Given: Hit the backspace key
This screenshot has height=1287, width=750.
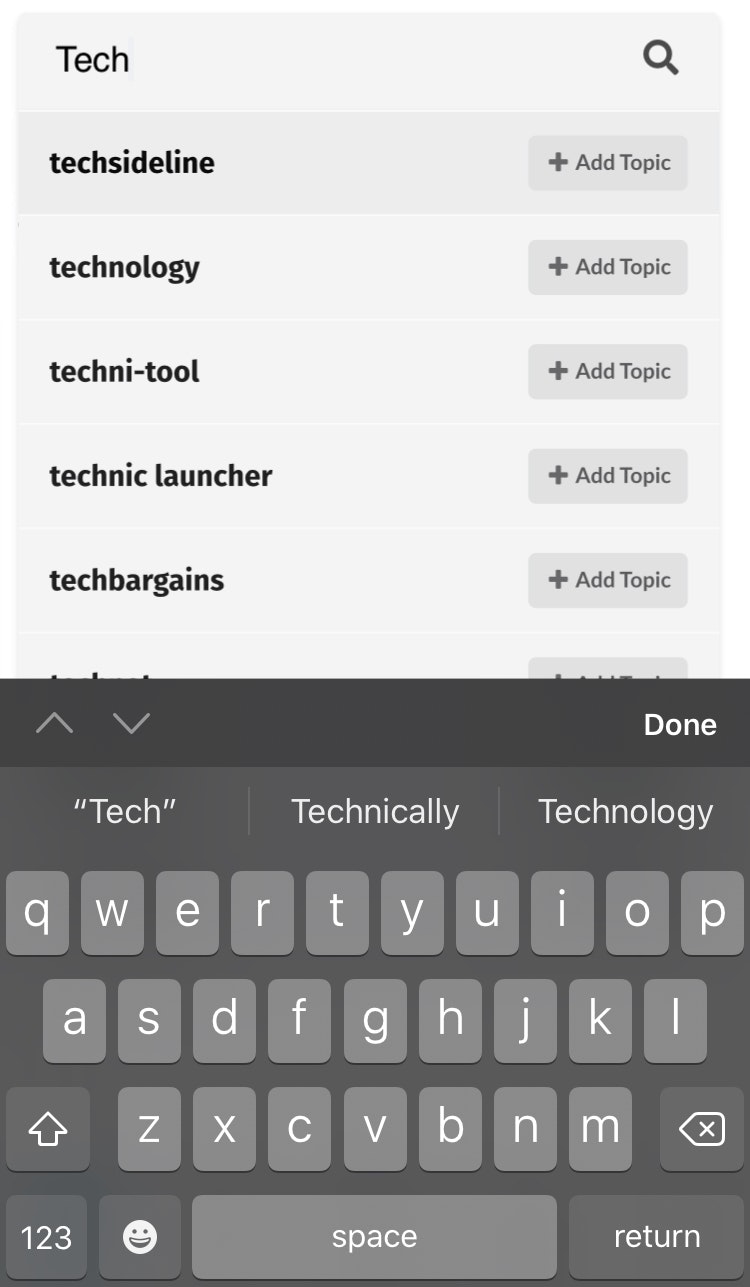Looking at the screenshot, I should tap(702, 1130).
